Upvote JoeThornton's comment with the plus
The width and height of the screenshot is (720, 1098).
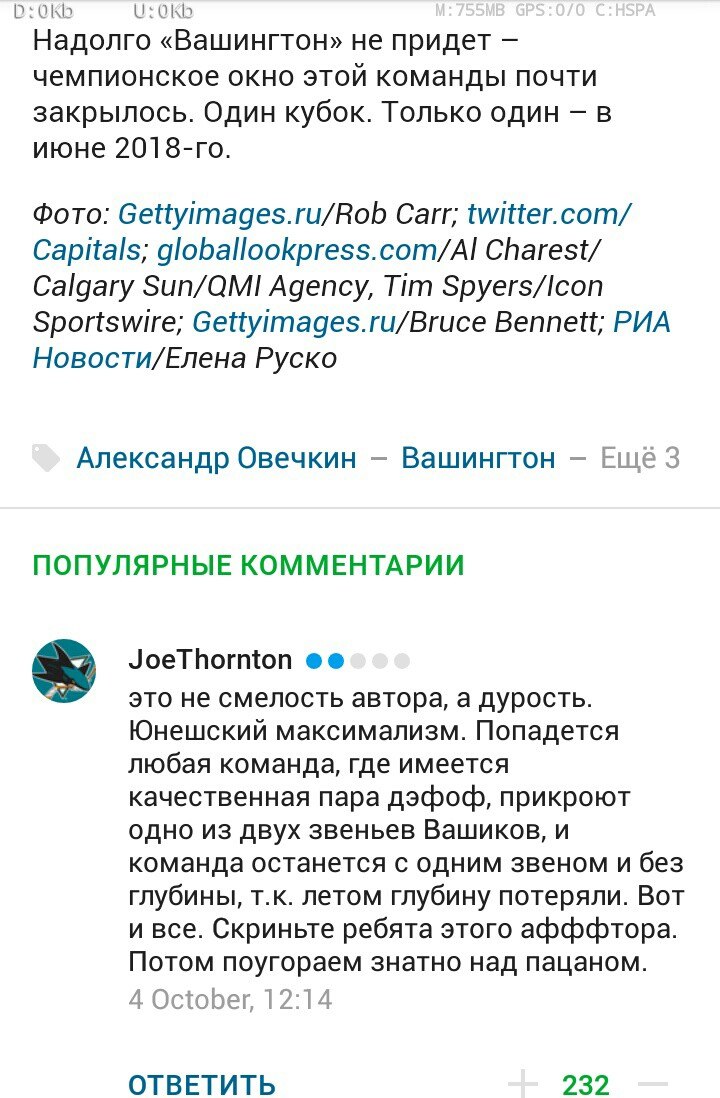click(x=522, y=1084)
